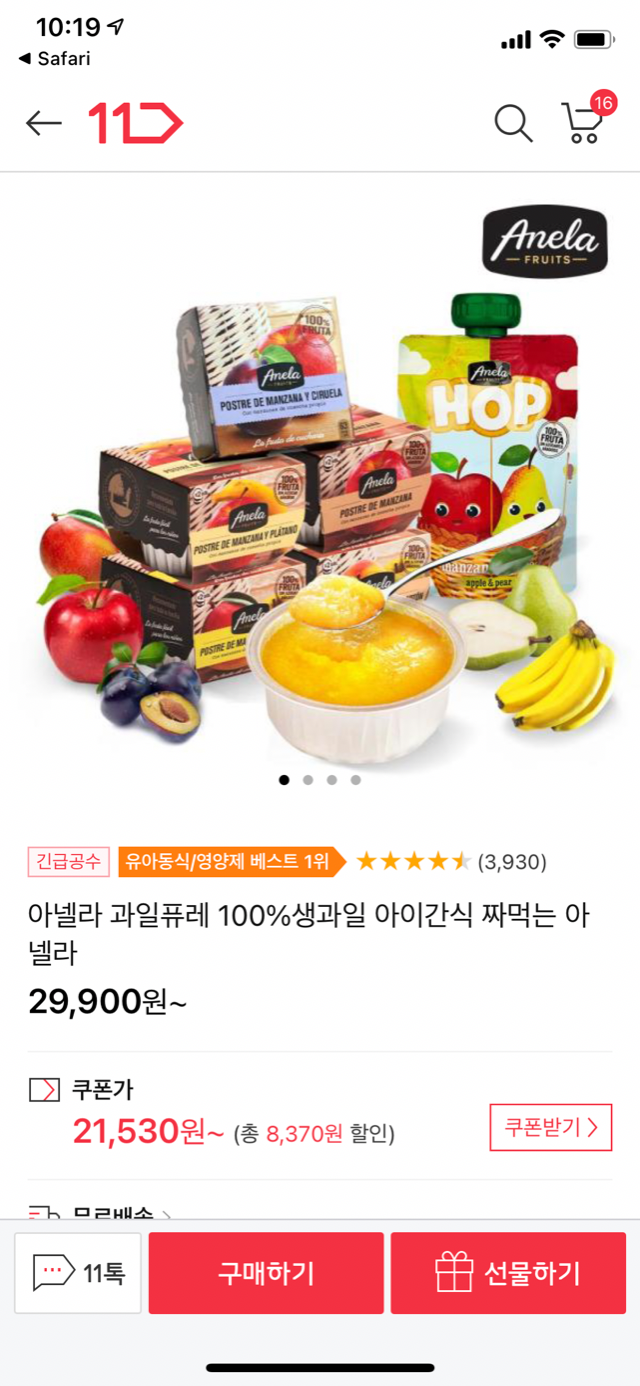Open the search magnifier icon
Viewport: 640px width, 1386px height.
click(513, 123)
